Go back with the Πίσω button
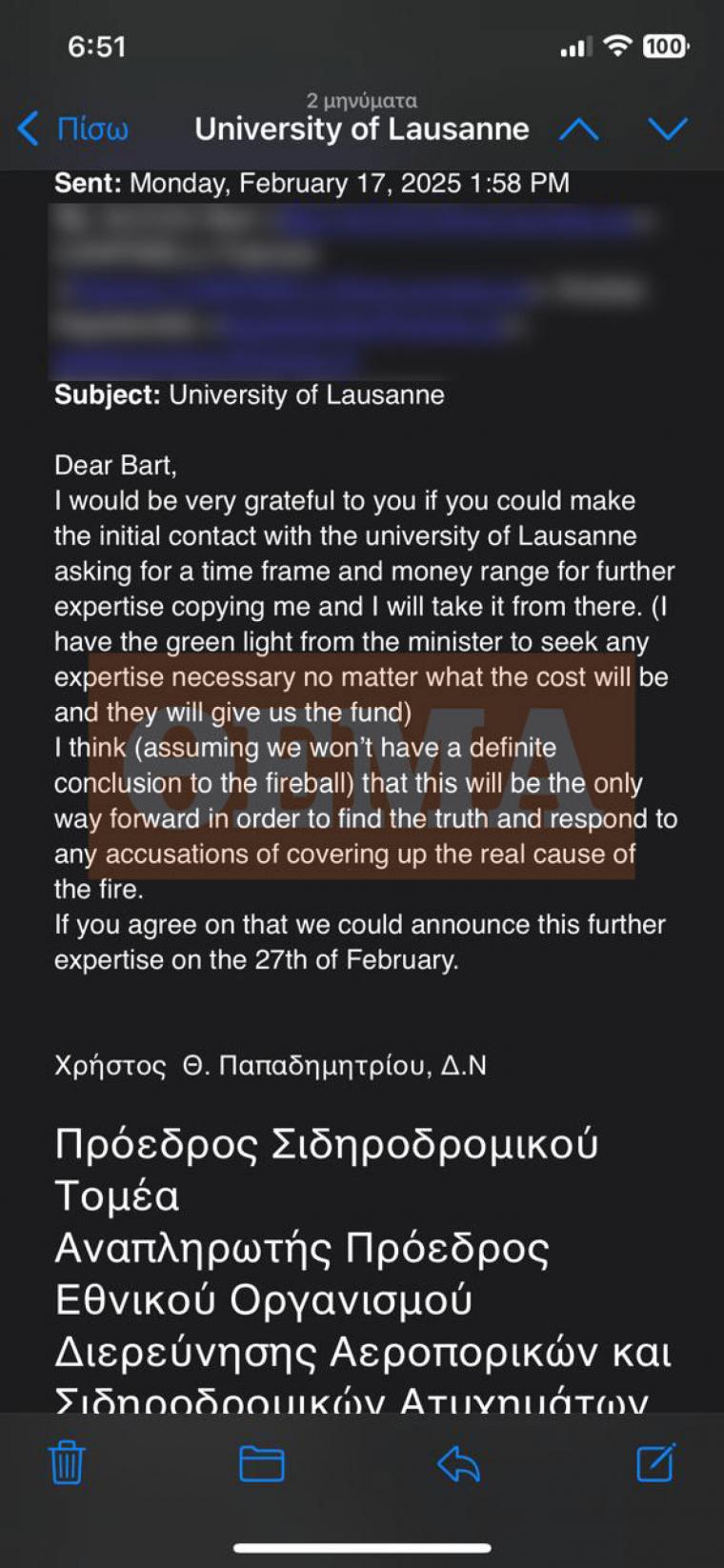 click(72, 129)
